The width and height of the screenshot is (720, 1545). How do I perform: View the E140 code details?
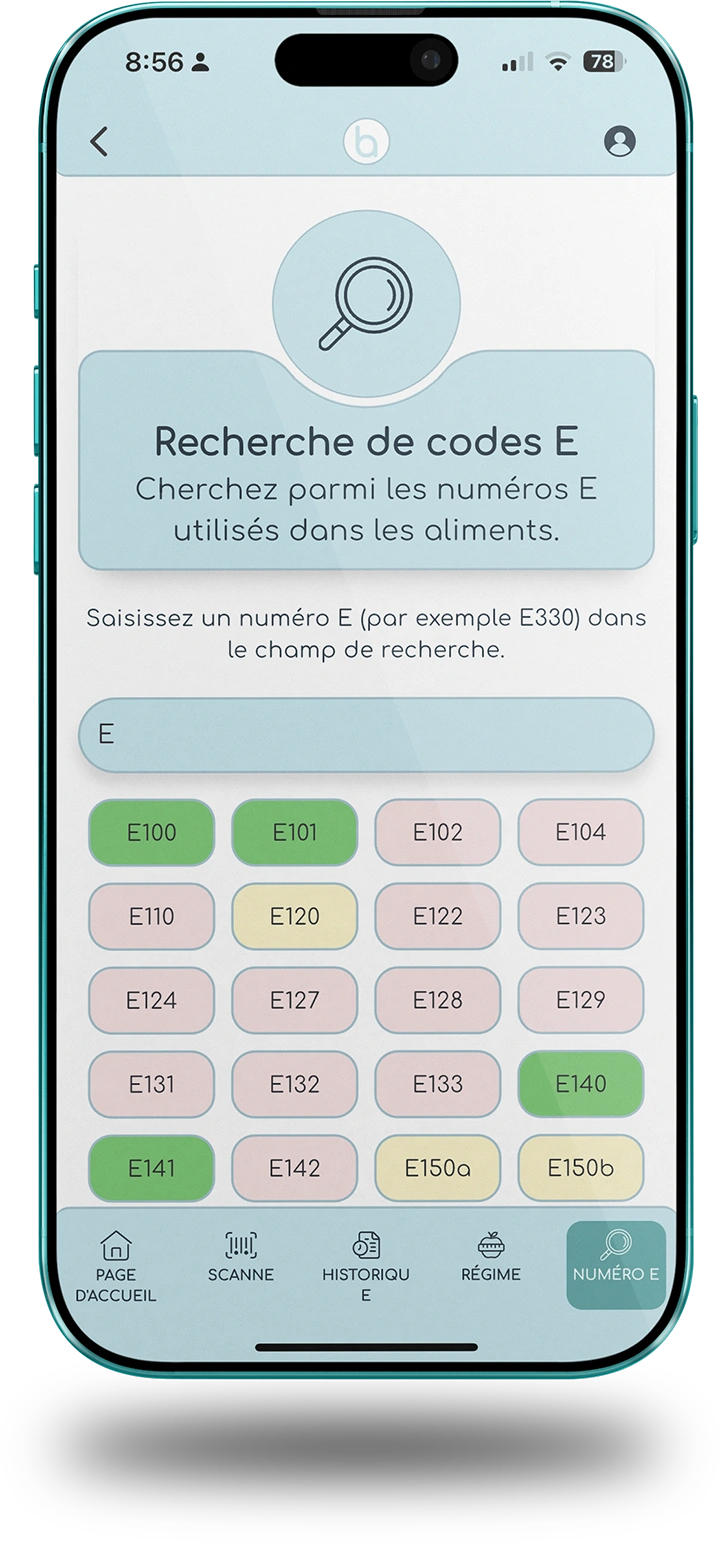581,1084
